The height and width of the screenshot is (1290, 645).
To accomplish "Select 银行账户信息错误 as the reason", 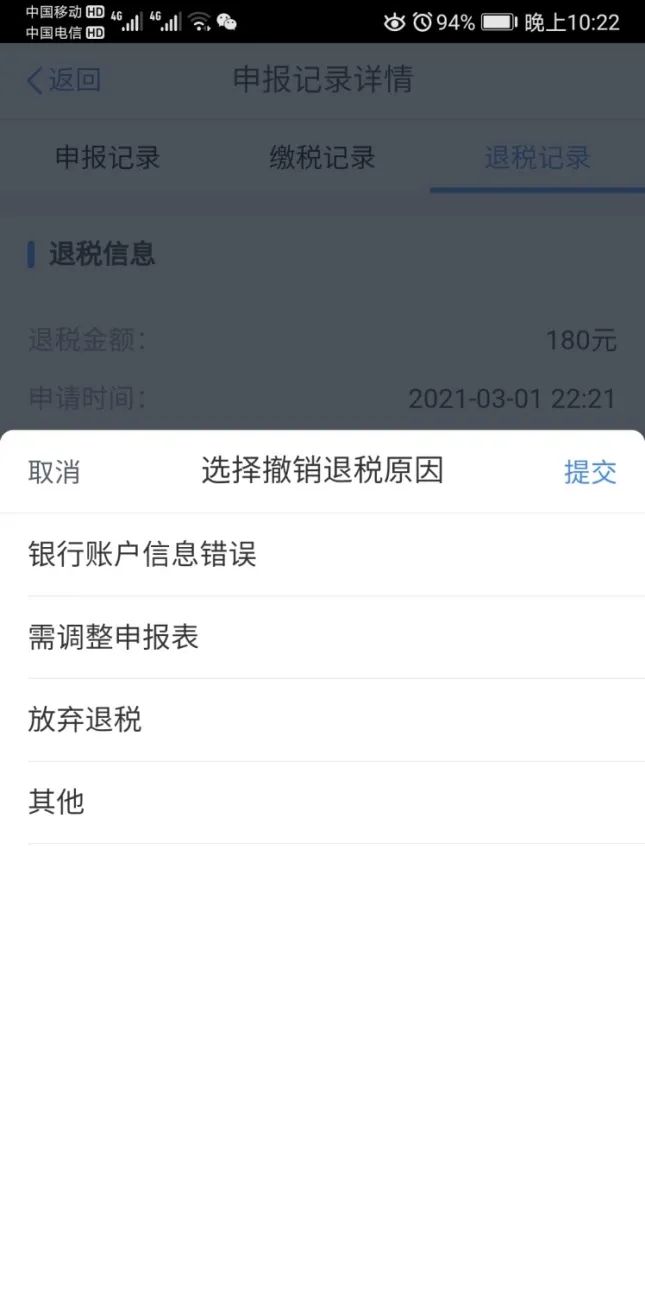I will click(322, 555).
